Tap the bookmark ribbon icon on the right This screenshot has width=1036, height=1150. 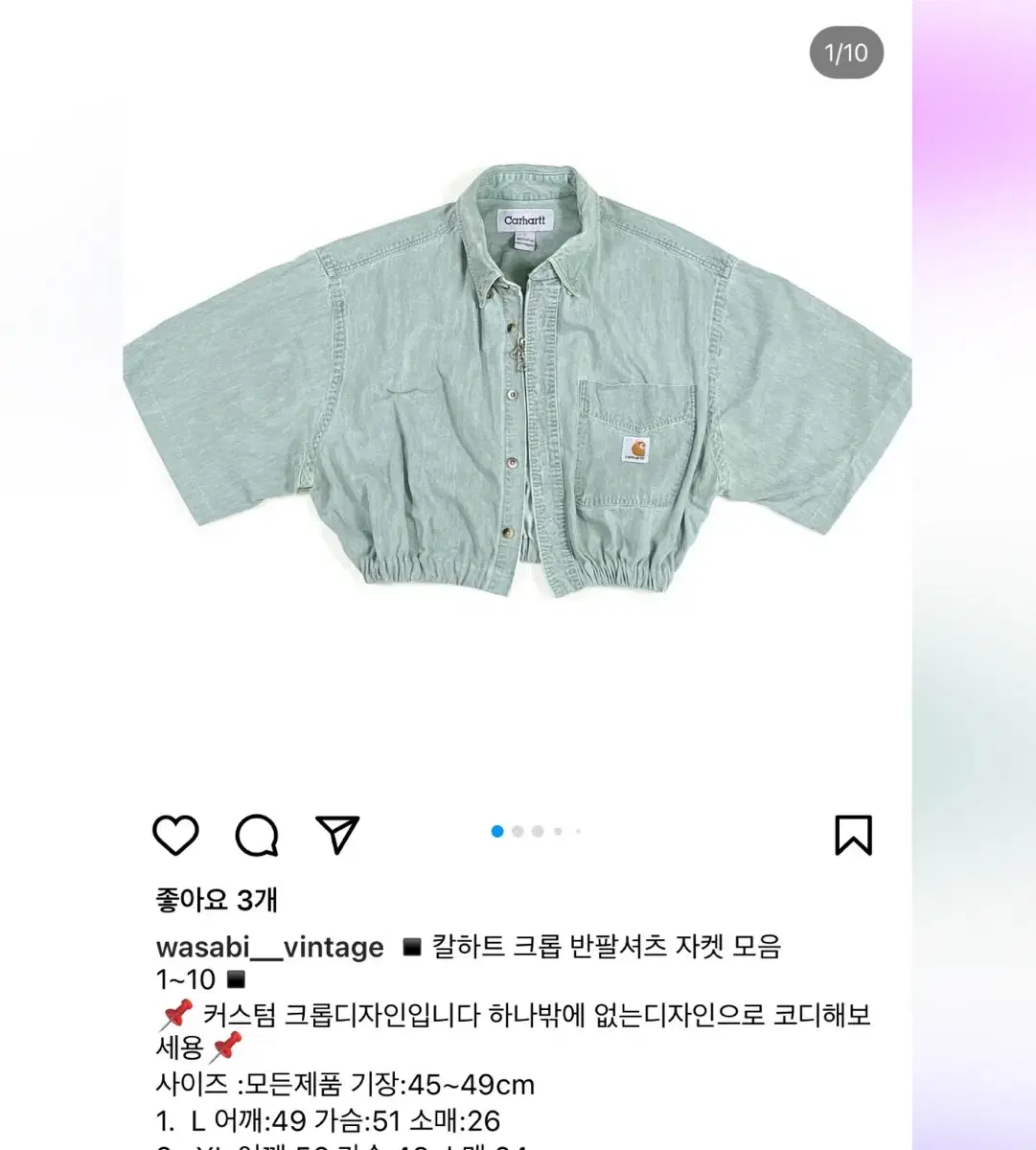pos(855,837)
